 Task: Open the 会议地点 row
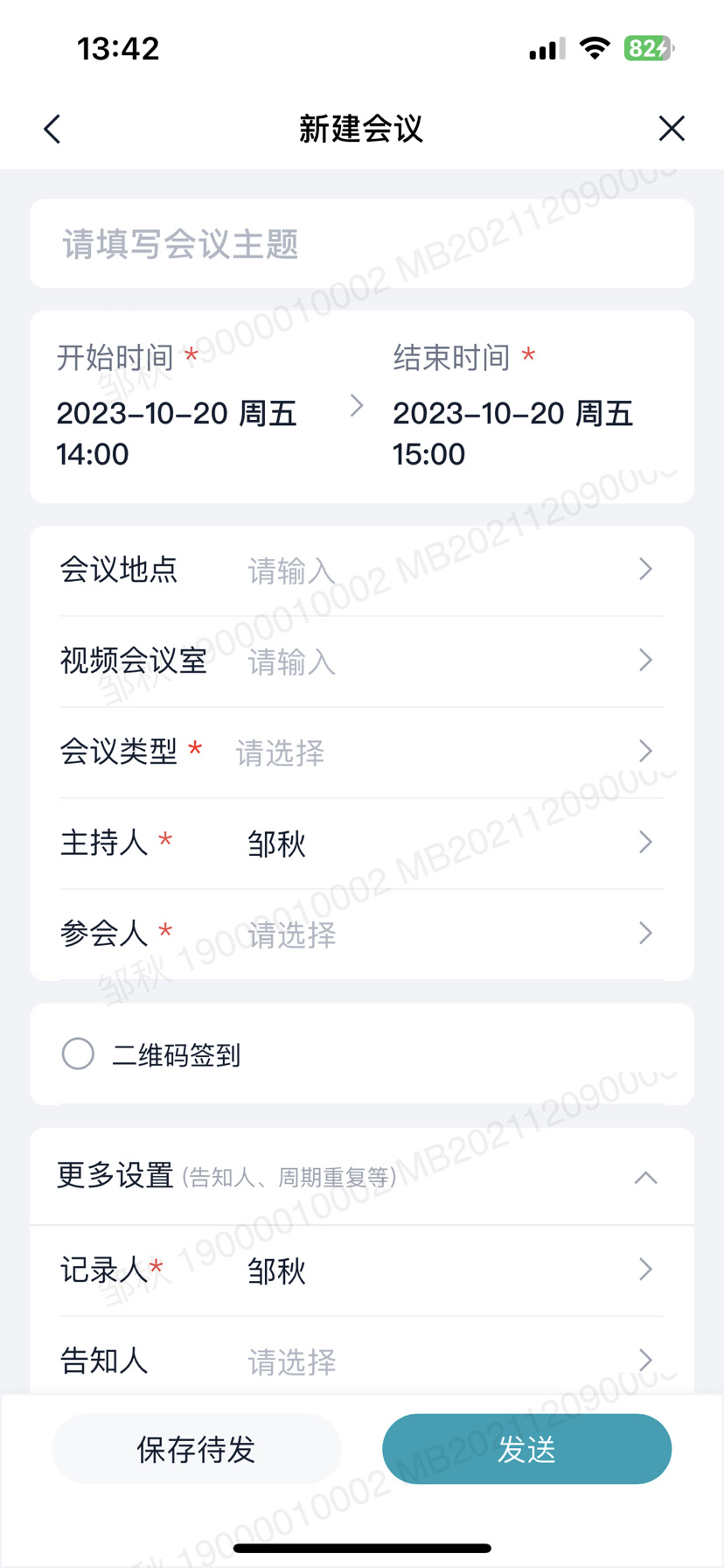pos(362,570)
